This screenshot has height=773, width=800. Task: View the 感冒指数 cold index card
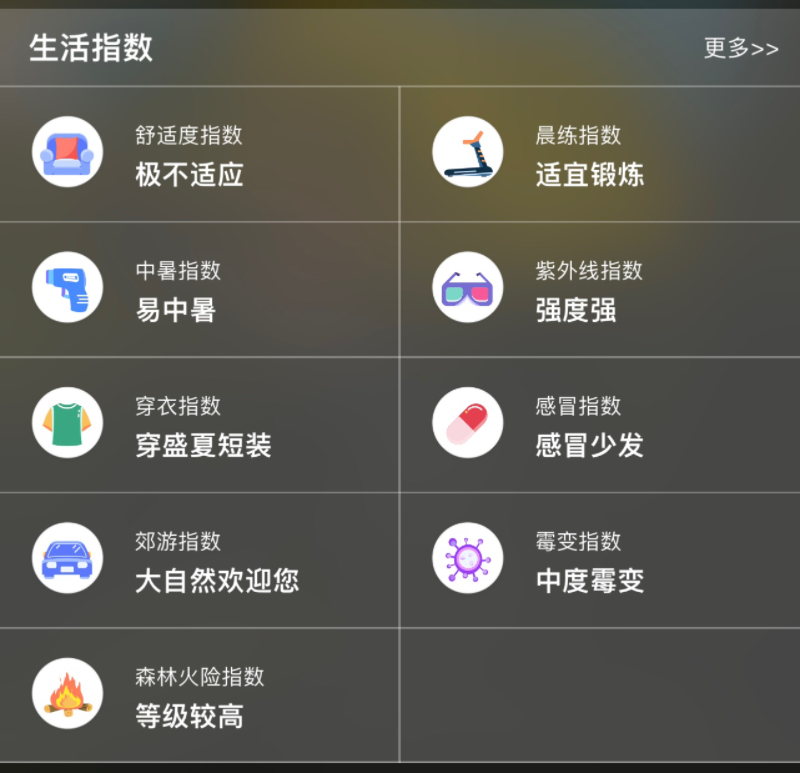pyautogui.click(x=599, y=425)
